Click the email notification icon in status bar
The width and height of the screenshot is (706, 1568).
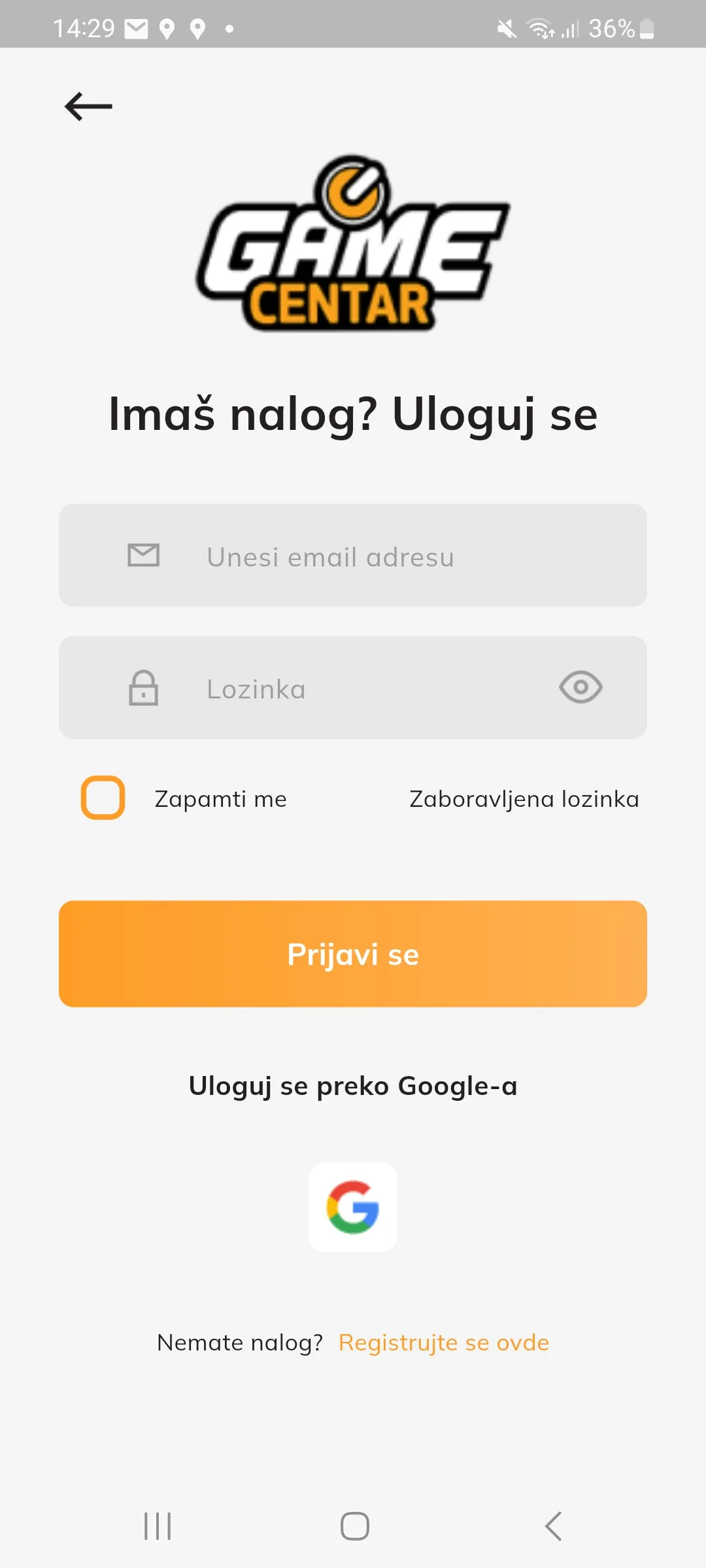(x=135, y=27)
